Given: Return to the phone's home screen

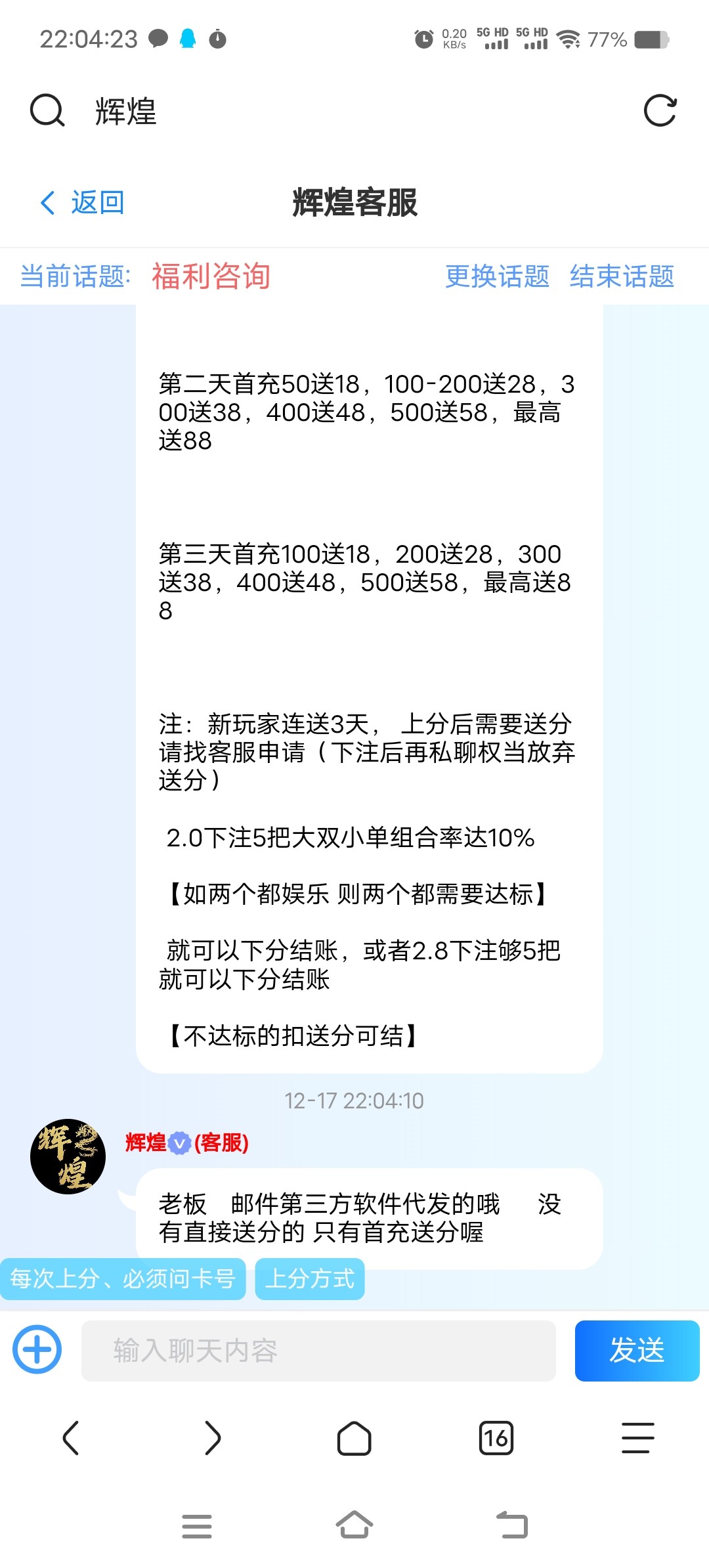Looking at the screenshot, I should pyautogui.click(x=354, y=1525).
